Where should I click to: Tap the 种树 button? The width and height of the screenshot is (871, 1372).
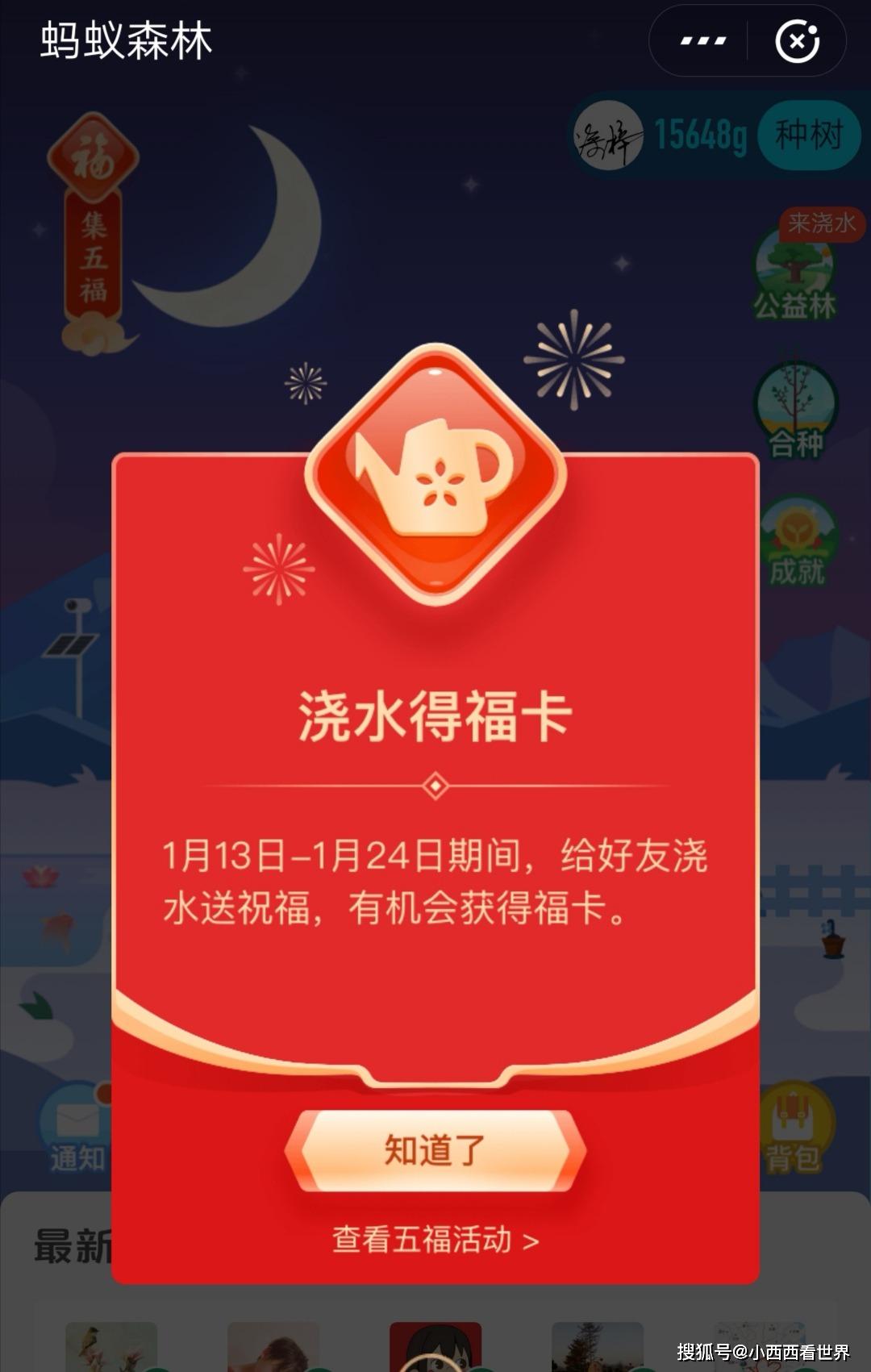click(x=809, y=135)
